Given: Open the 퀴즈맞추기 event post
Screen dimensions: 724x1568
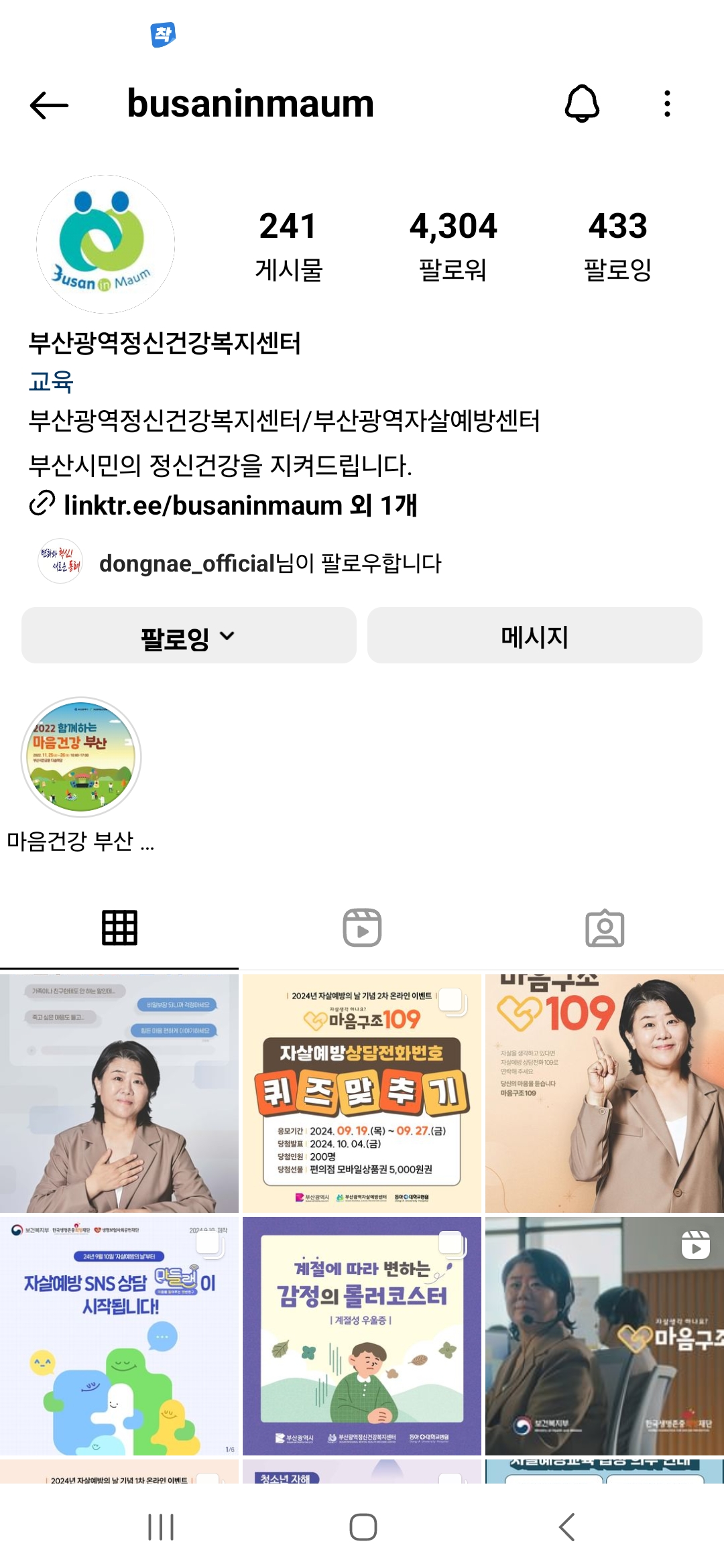Looking at the screenshot, I should [x=362, y=1093].
